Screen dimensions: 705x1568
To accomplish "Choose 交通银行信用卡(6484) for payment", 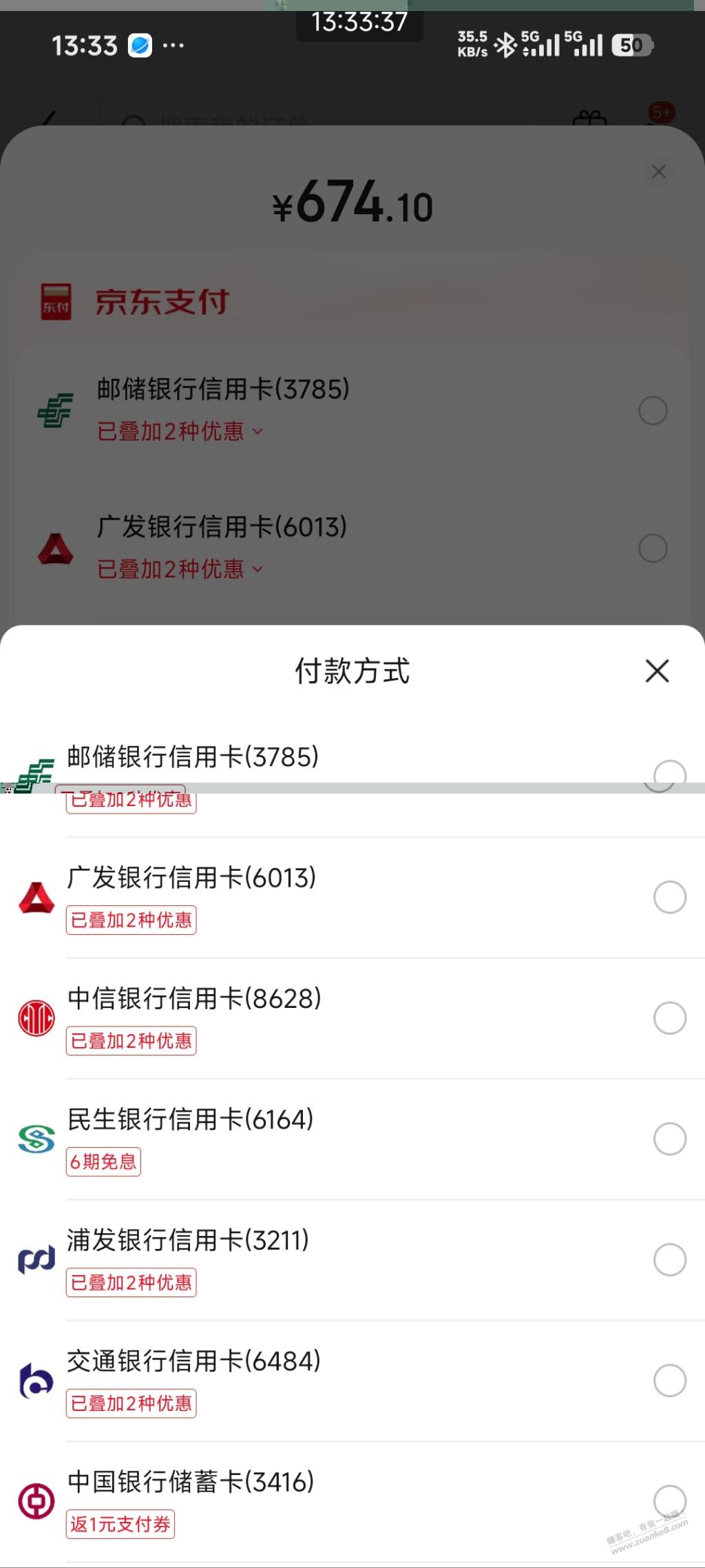I will [669, 1381].
